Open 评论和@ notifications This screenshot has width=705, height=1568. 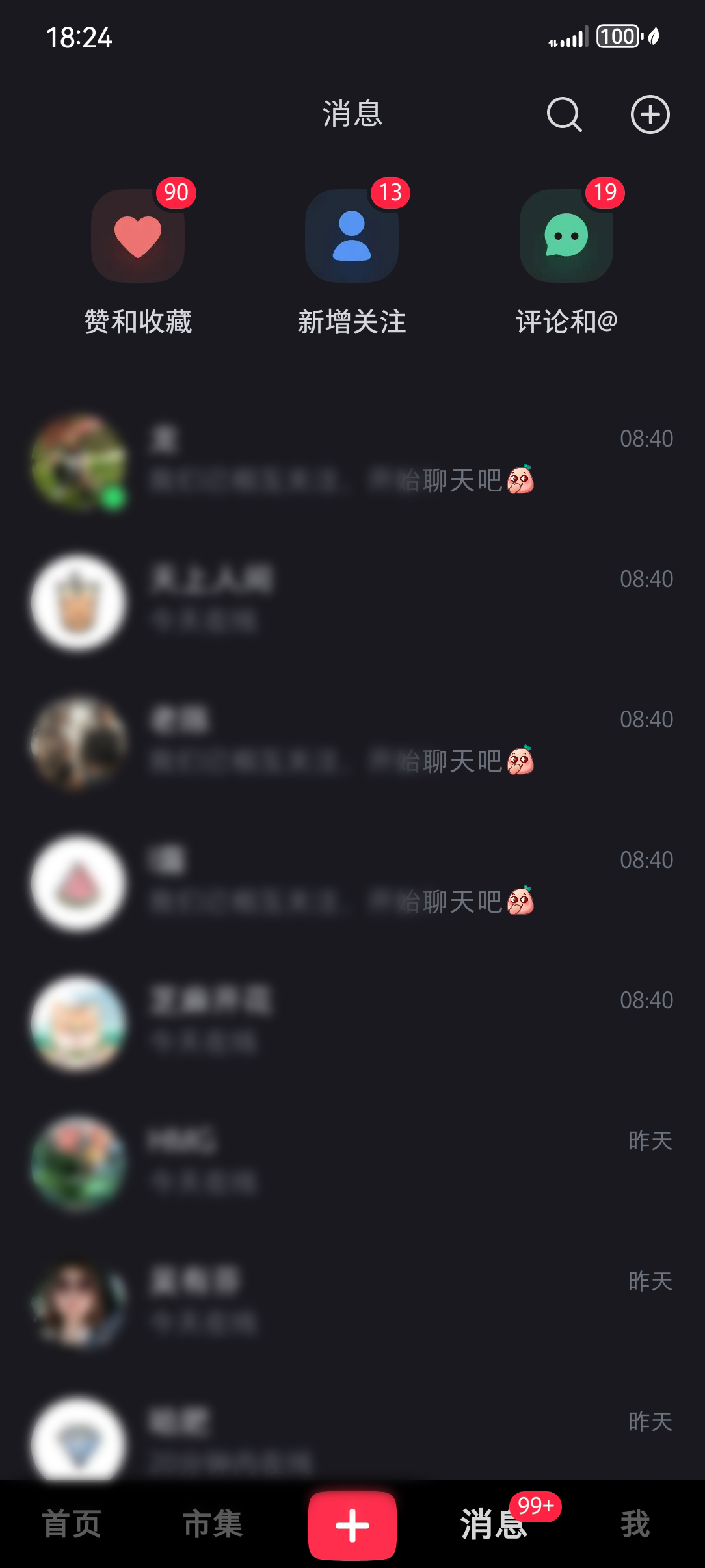pyautogui.click(x=566, y=260)
